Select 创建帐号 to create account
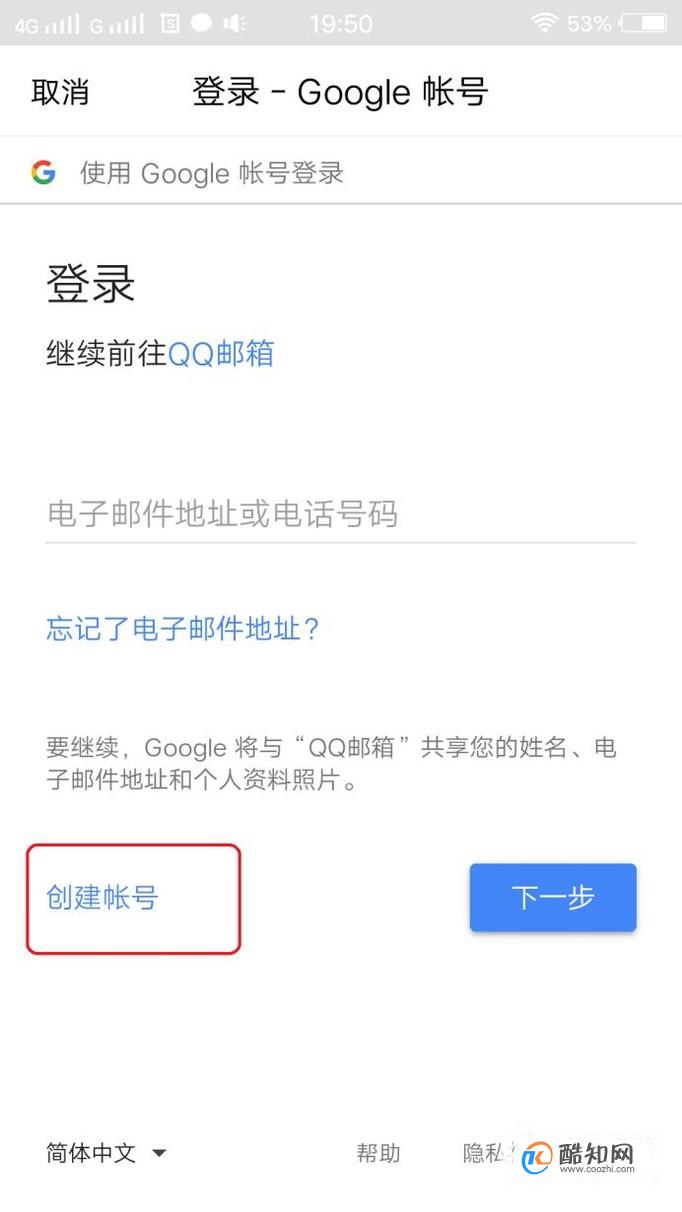Viewport: 682px width, 1212px height. (102, 897)
